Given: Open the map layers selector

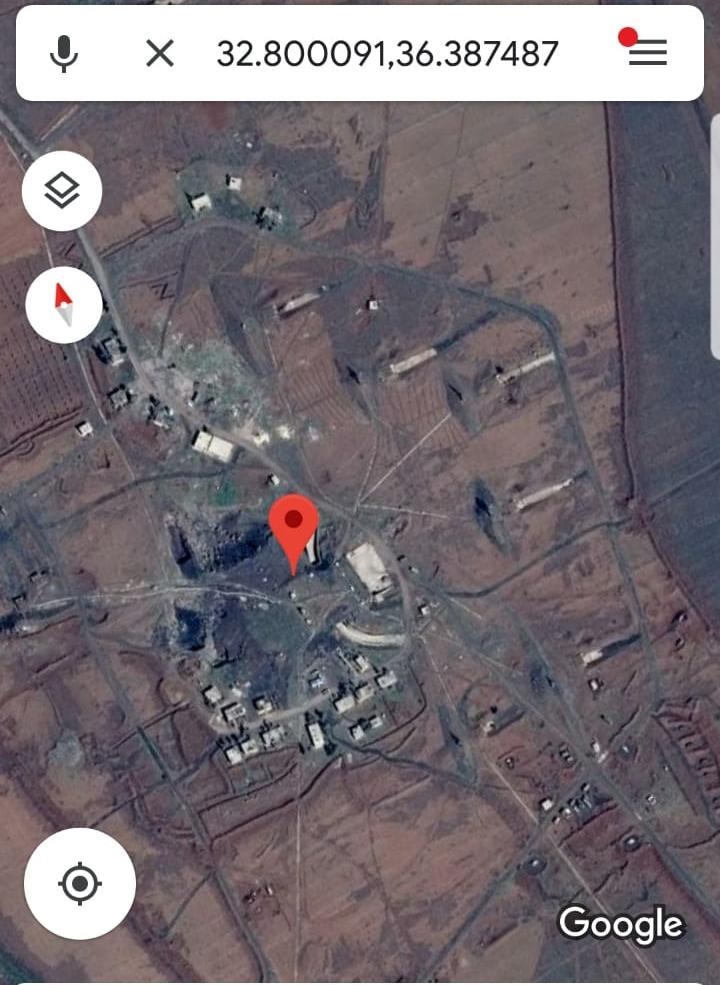Looking at the screenshot, I should click(x=62, y=190).
